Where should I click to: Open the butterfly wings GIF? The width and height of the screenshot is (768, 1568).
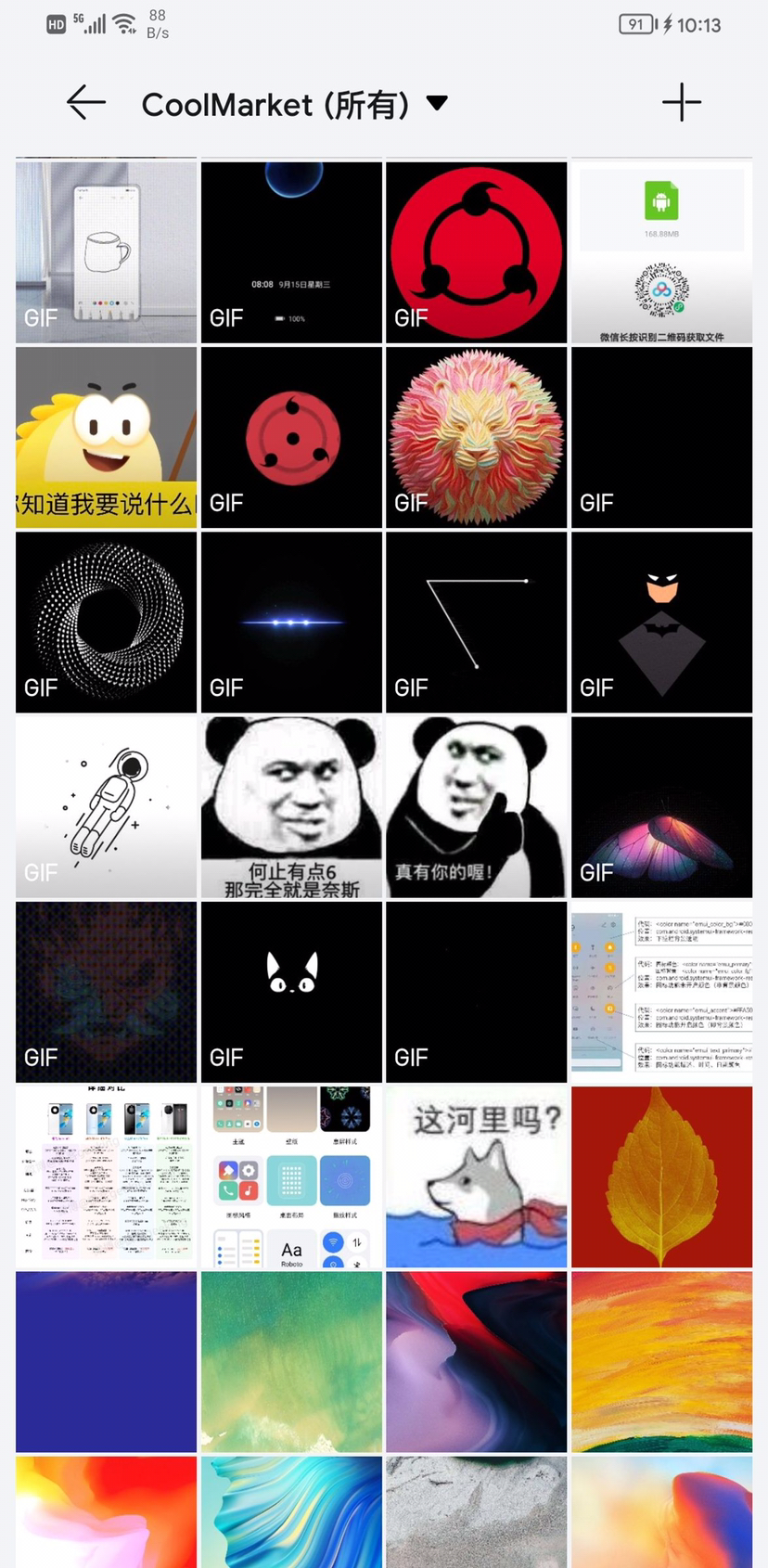(x=661, y=807)
